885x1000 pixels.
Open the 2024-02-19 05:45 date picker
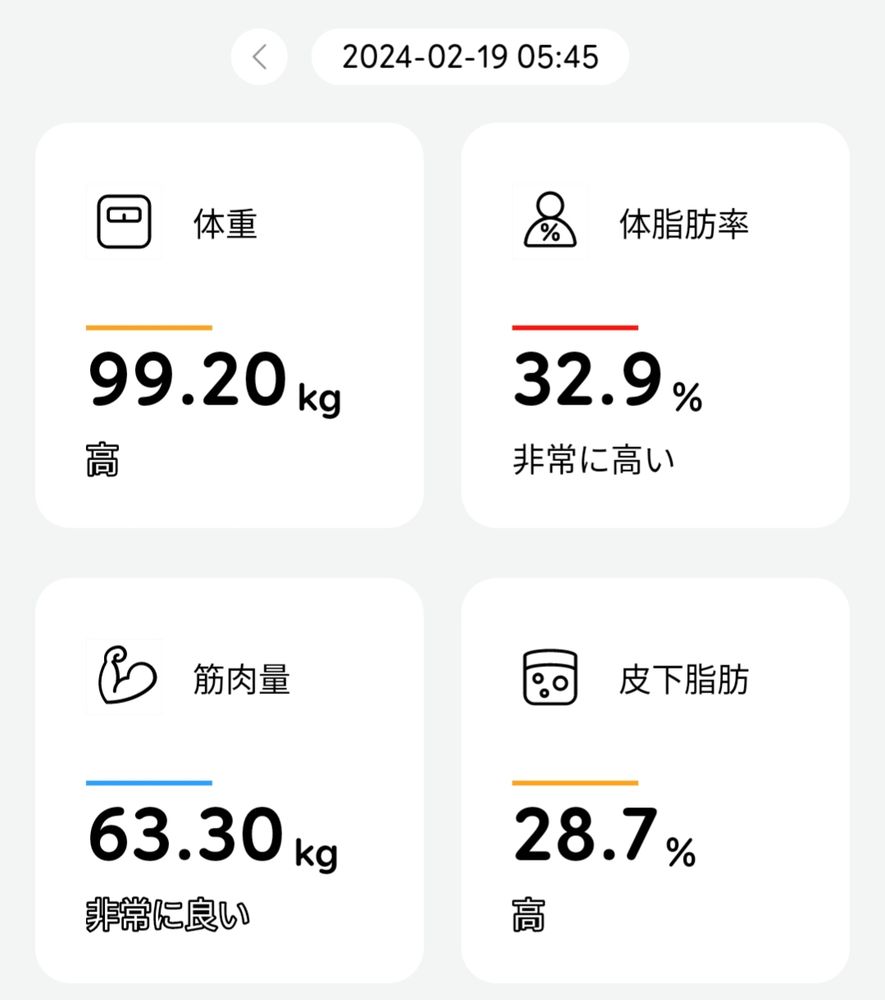[470, 57]
